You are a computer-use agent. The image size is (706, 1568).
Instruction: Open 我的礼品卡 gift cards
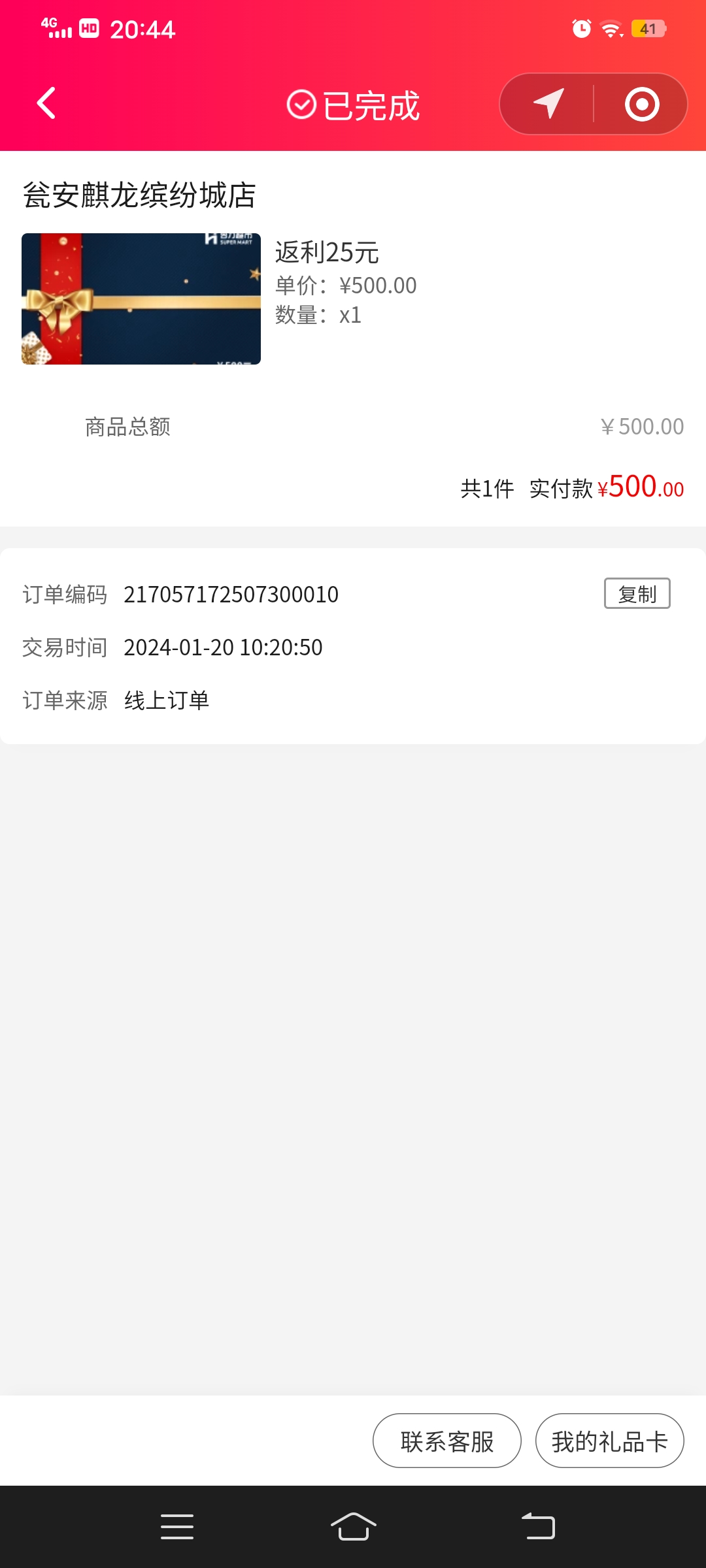(x=609, y=1441)
